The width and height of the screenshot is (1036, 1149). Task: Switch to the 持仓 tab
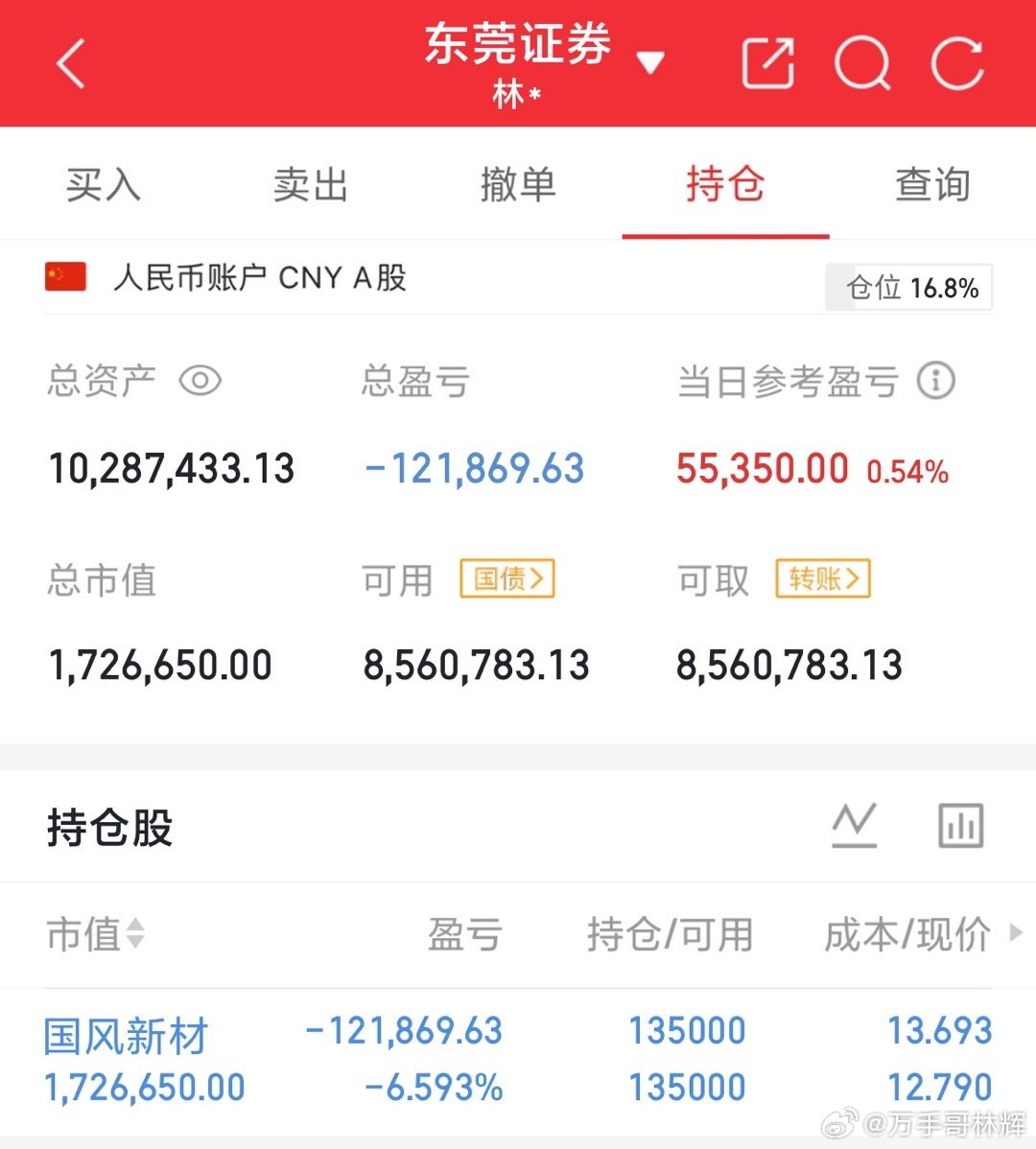(x=725, y=184)
